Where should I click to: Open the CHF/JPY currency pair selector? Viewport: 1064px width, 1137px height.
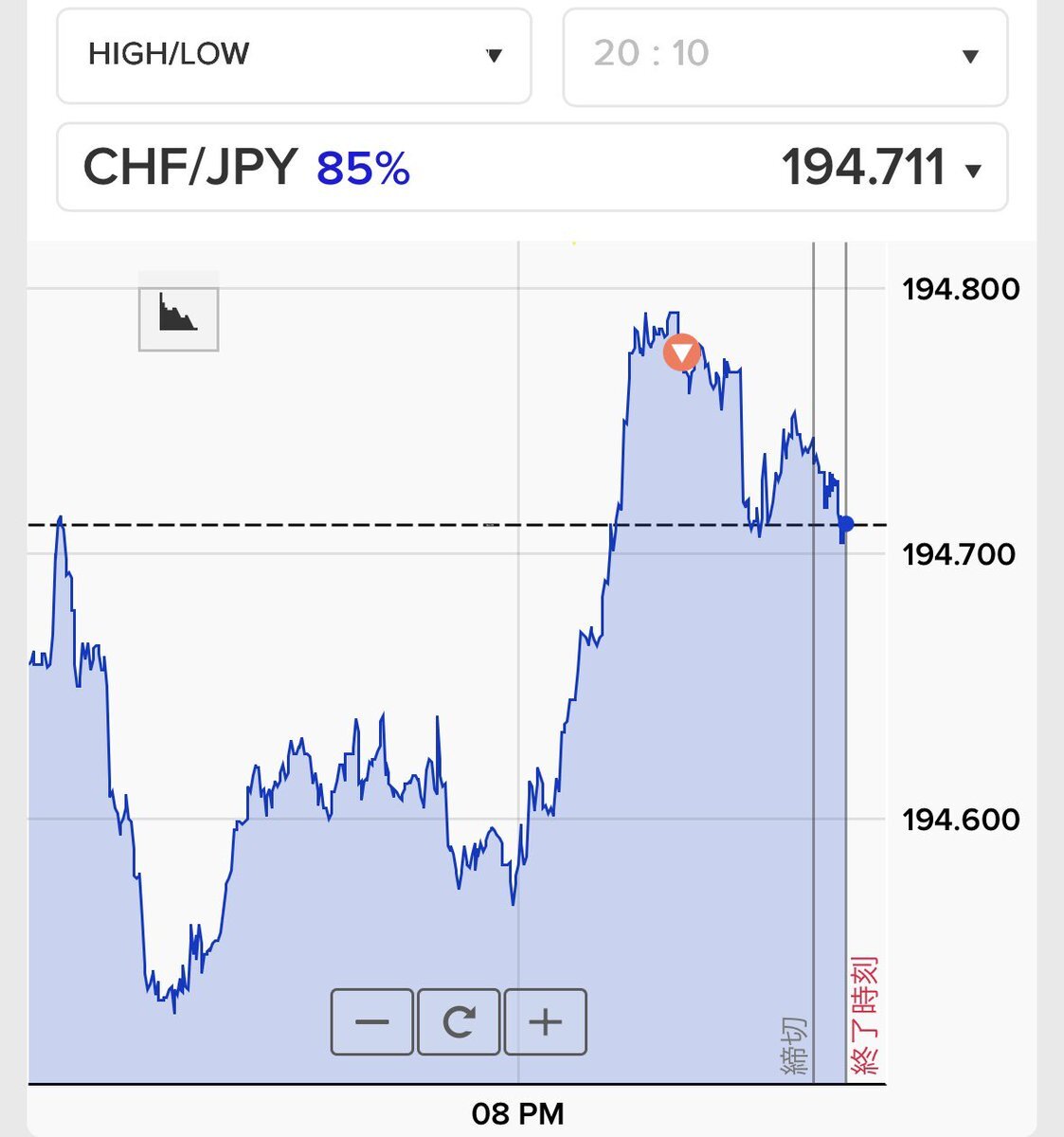coord(532,167)
